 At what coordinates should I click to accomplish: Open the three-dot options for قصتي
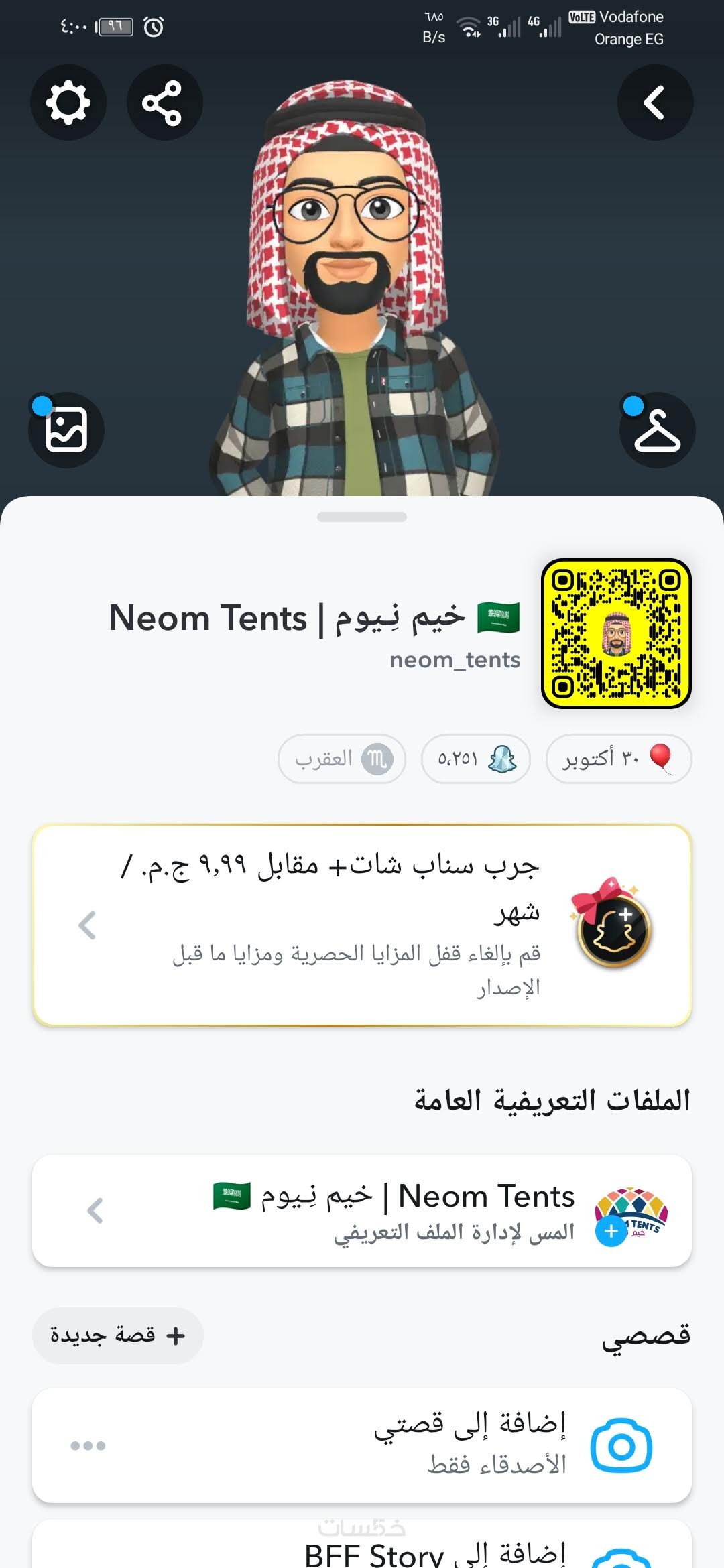click(x=88, y=1445)
